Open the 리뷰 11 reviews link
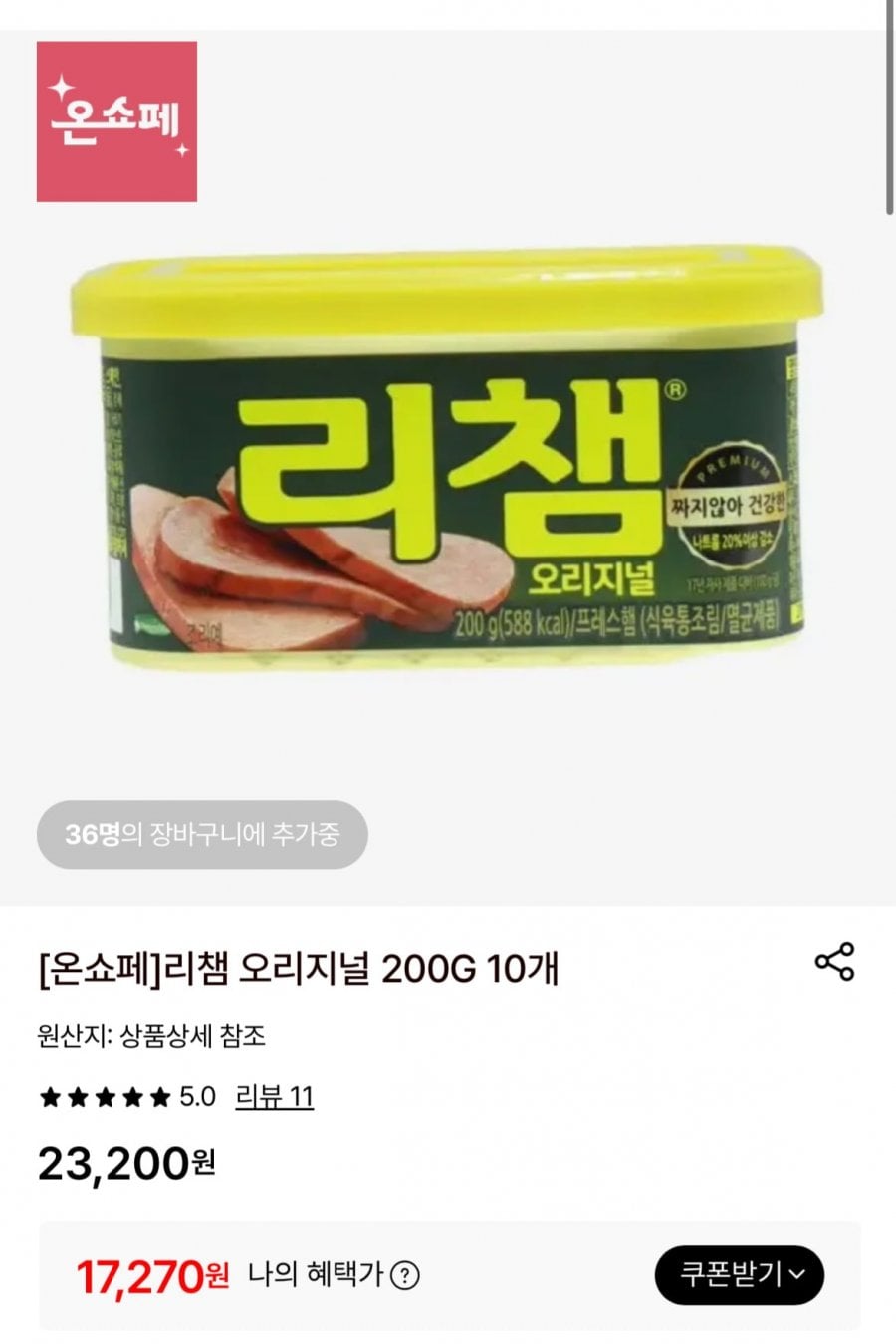 pos(274,1097)
